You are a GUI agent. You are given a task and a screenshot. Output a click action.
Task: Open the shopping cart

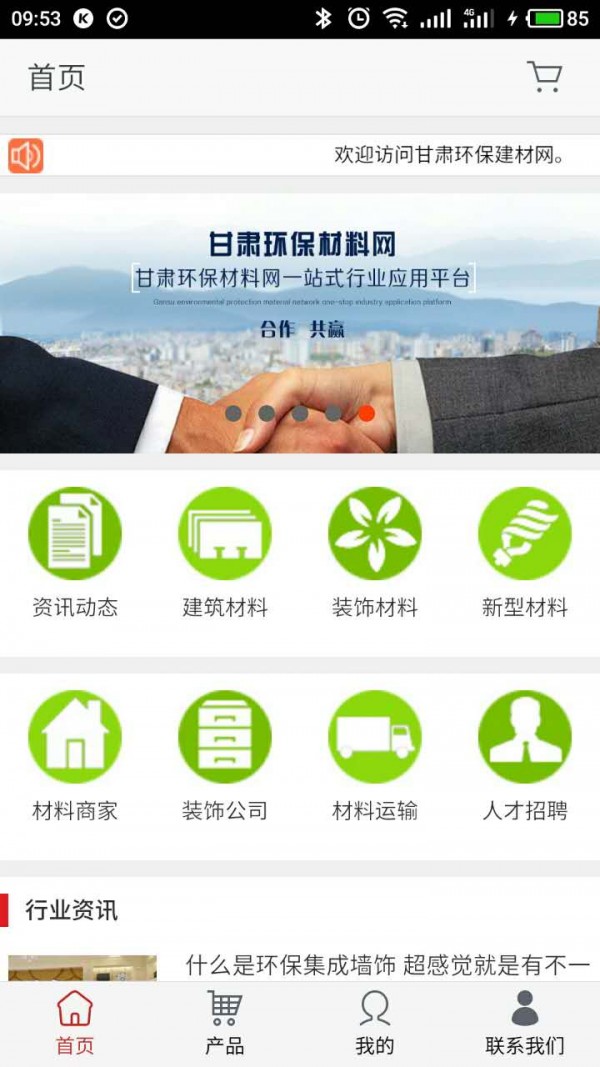pyautogui.click(x=544, y=77)
